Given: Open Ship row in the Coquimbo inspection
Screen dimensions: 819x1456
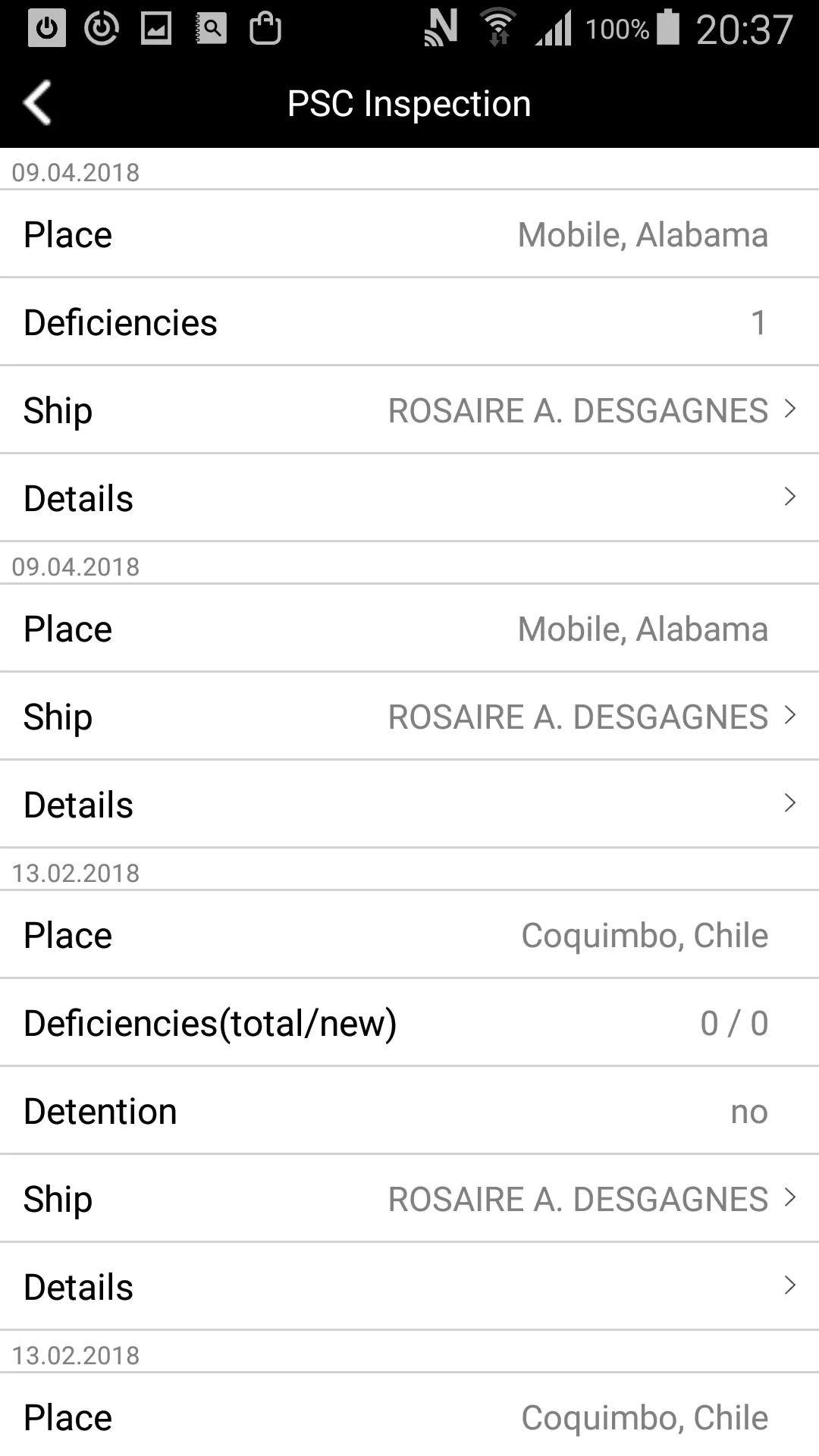Looking at the screenshot, I should click(x=409, y=1198).
